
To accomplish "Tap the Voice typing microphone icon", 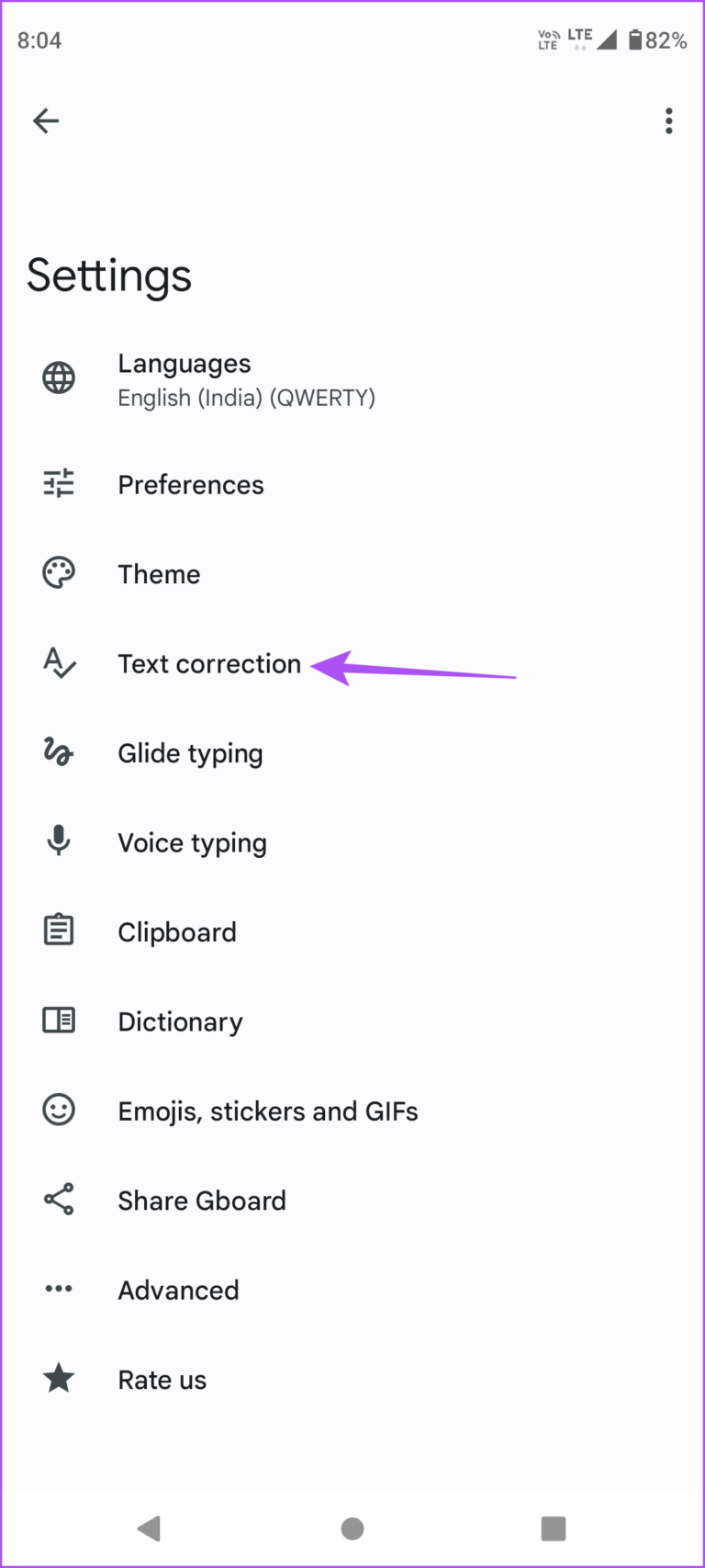I will point(59,841).
